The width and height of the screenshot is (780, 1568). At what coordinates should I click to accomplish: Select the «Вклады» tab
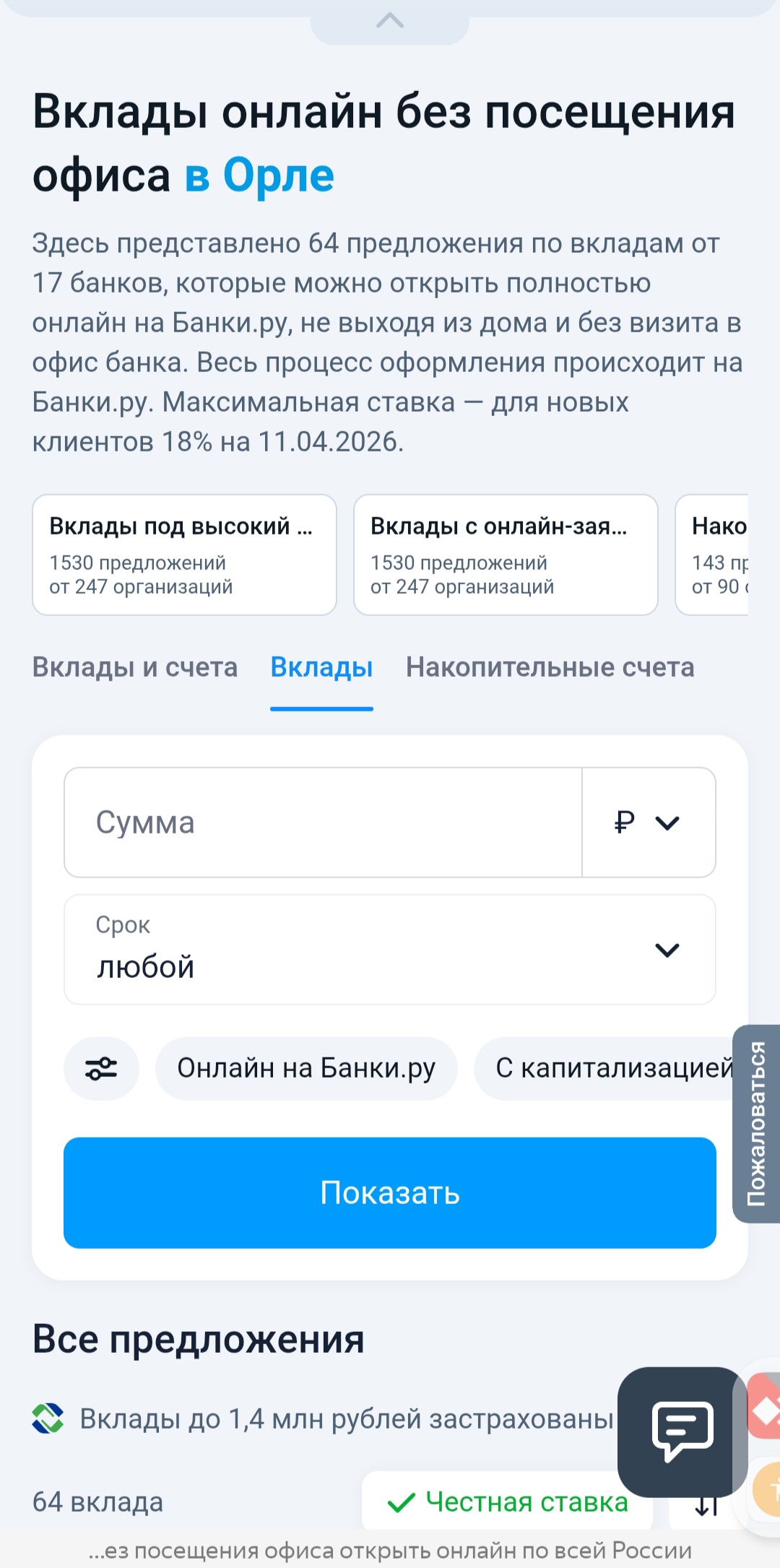pos(321,667)
